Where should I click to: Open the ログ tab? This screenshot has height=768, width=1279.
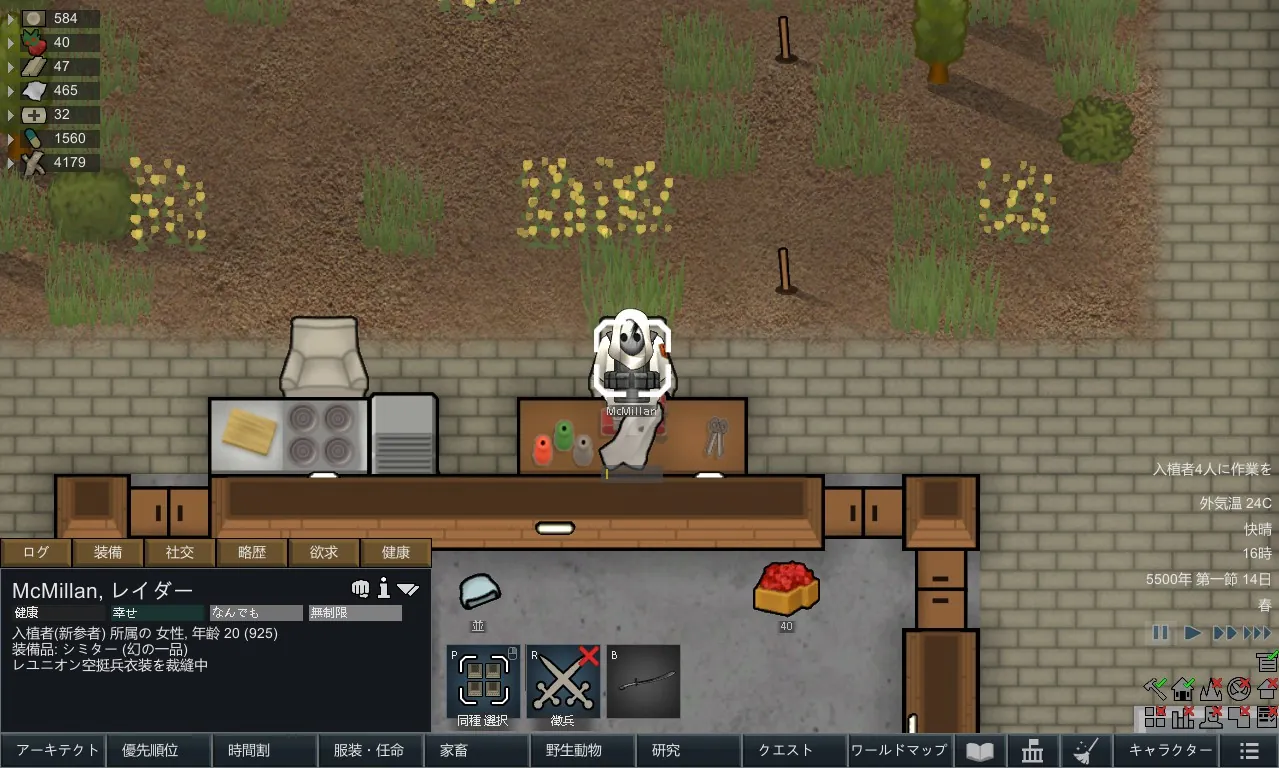pyautogui.click(x=36, y=552)
